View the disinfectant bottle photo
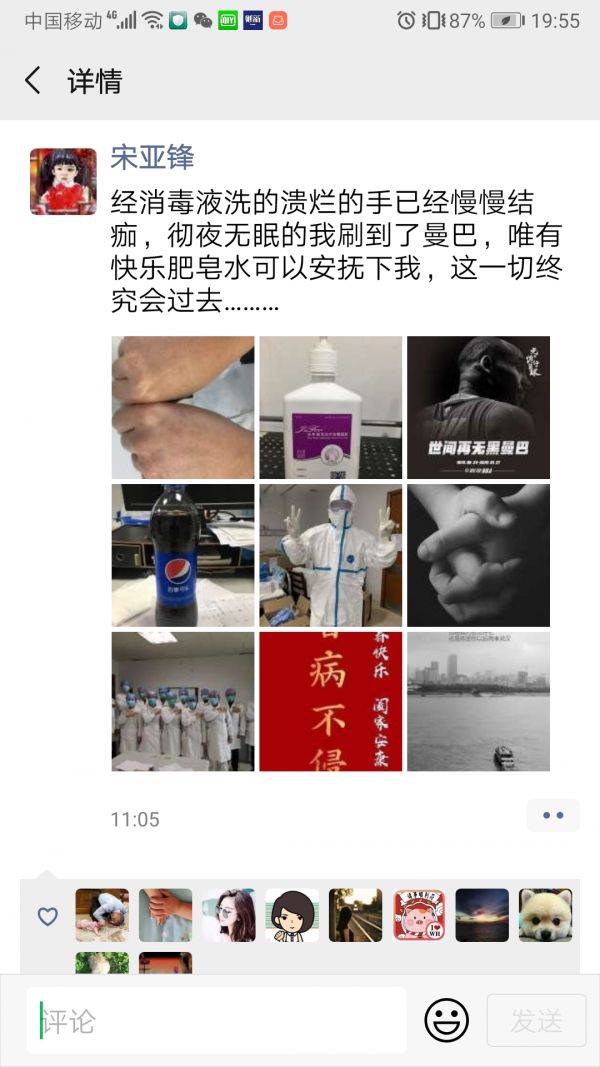Image resolution: width=600 pixels, height=1067 pixels. pos(330,407)
